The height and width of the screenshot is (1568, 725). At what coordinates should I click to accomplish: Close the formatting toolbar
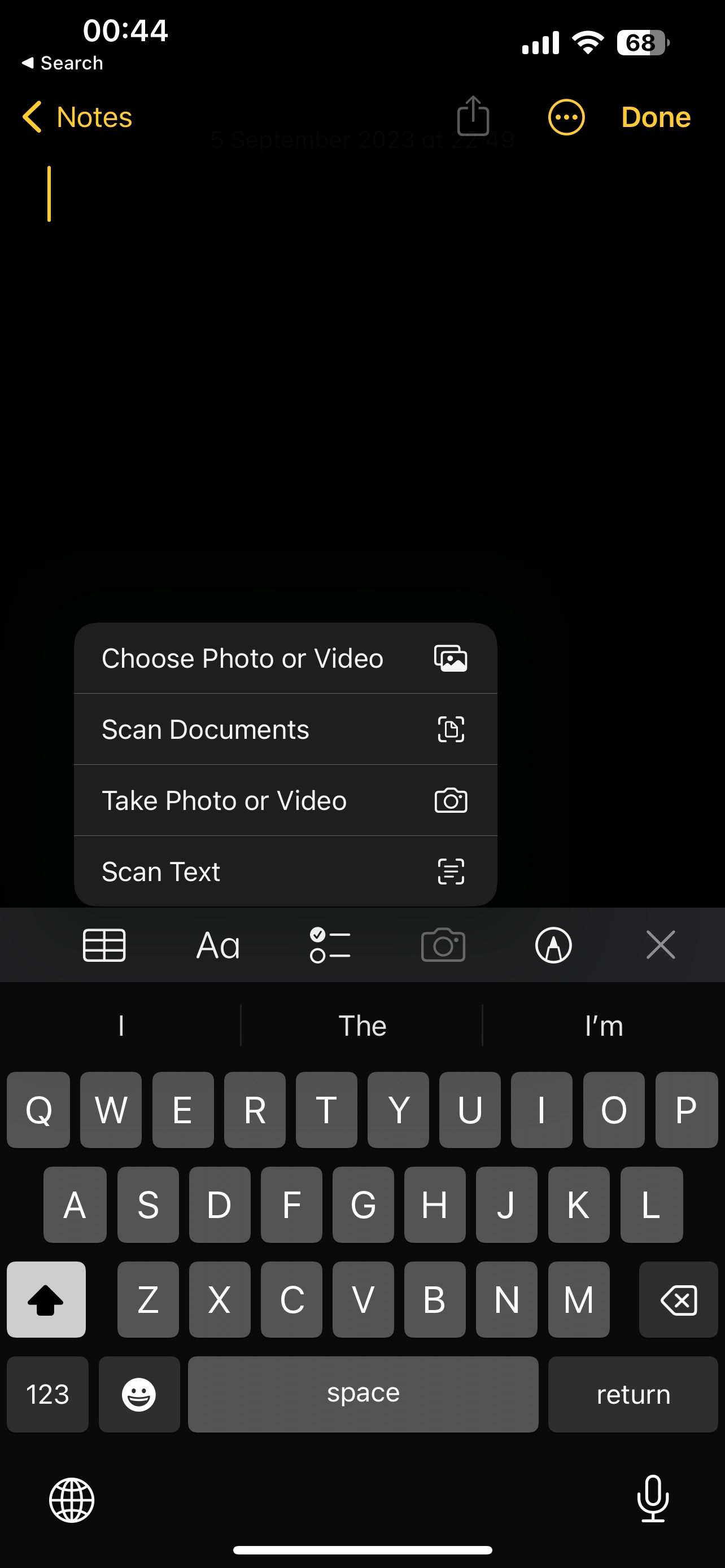pos(661,945)
